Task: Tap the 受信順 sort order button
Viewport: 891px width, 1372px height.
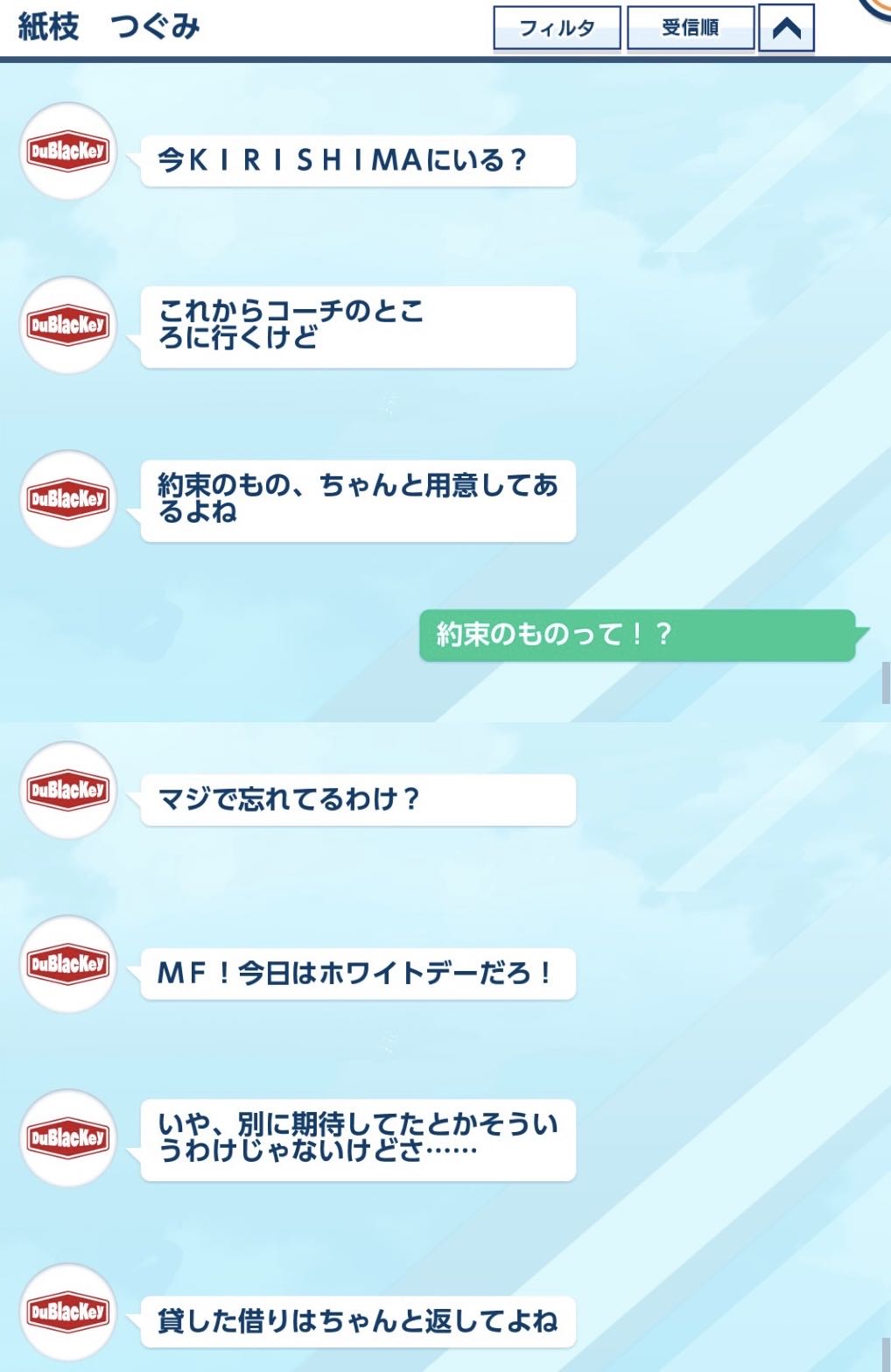Action: [x=690, y=28]
